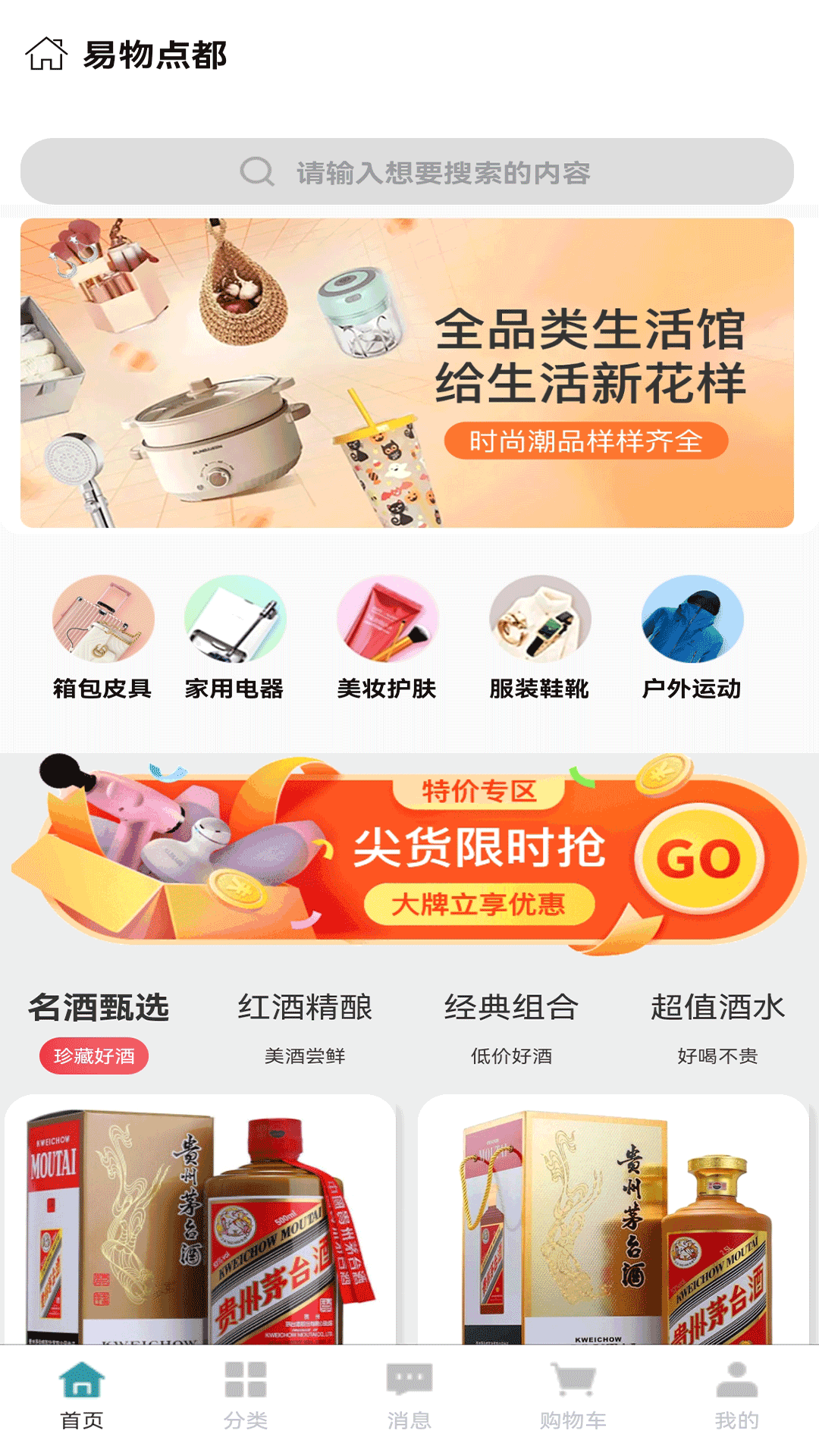Open the 全品类生活馆 banner
The image size is (819, 1456).
coord(407,373)
